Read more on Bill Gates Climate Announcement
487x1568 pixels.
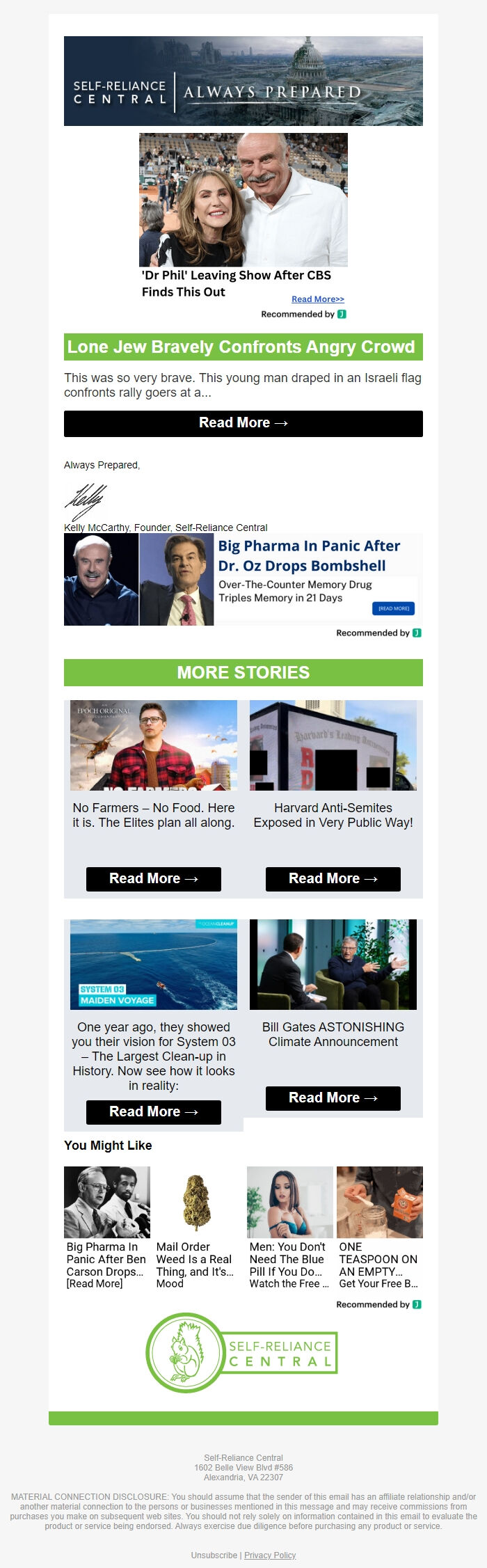pyautogui.click(x=333, y=1098)
